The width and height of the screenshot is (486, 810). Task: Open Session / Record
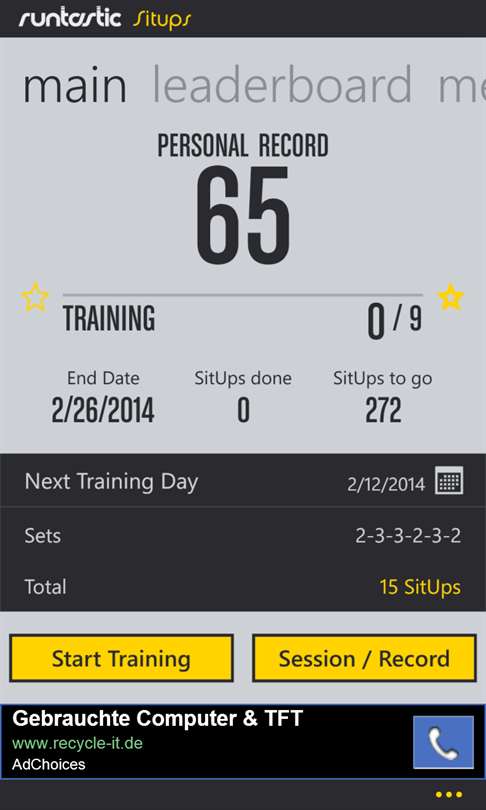364,658
